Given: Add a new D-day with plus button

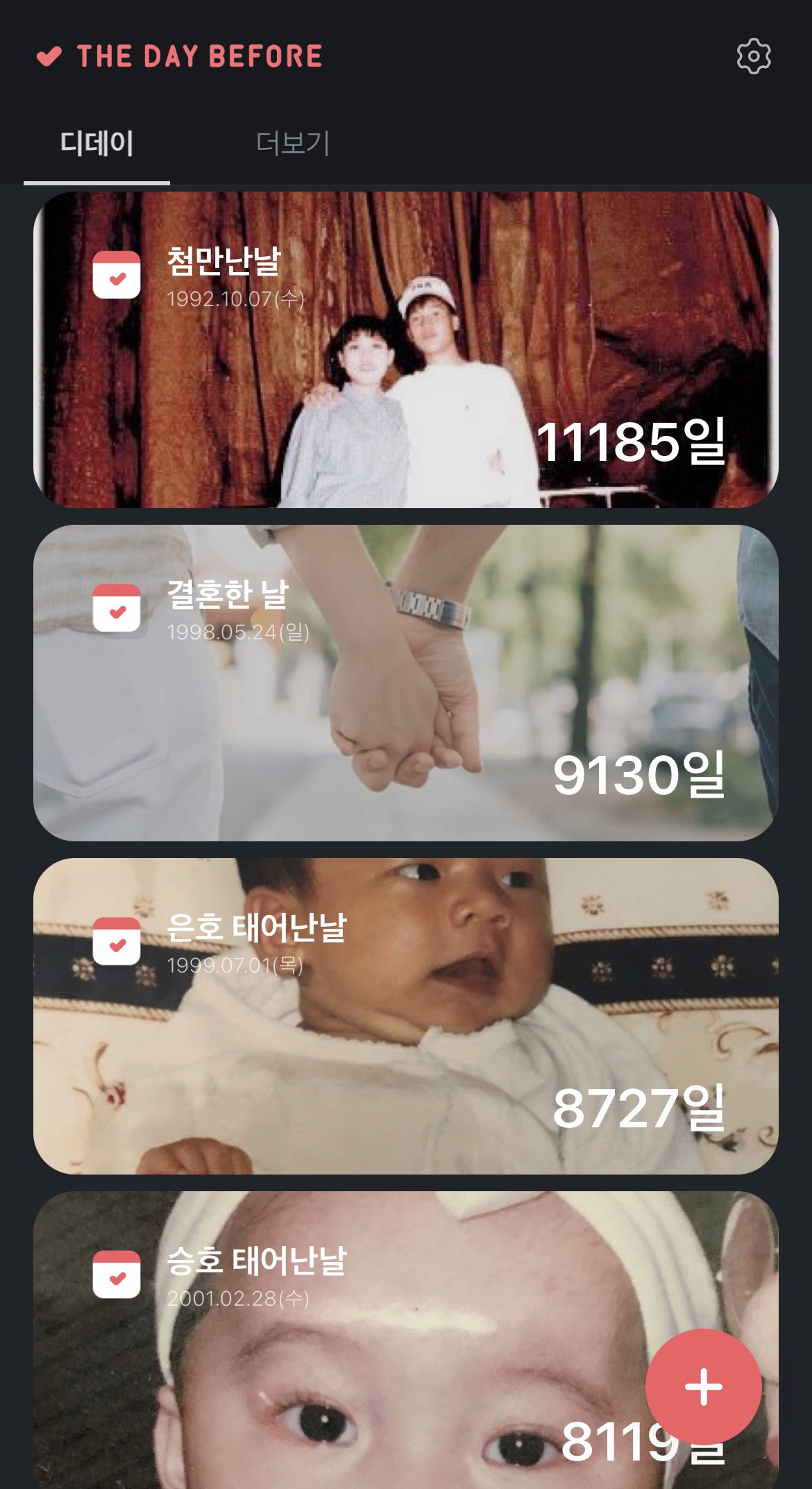Looking at the screenshot, I should [703, 1387].
